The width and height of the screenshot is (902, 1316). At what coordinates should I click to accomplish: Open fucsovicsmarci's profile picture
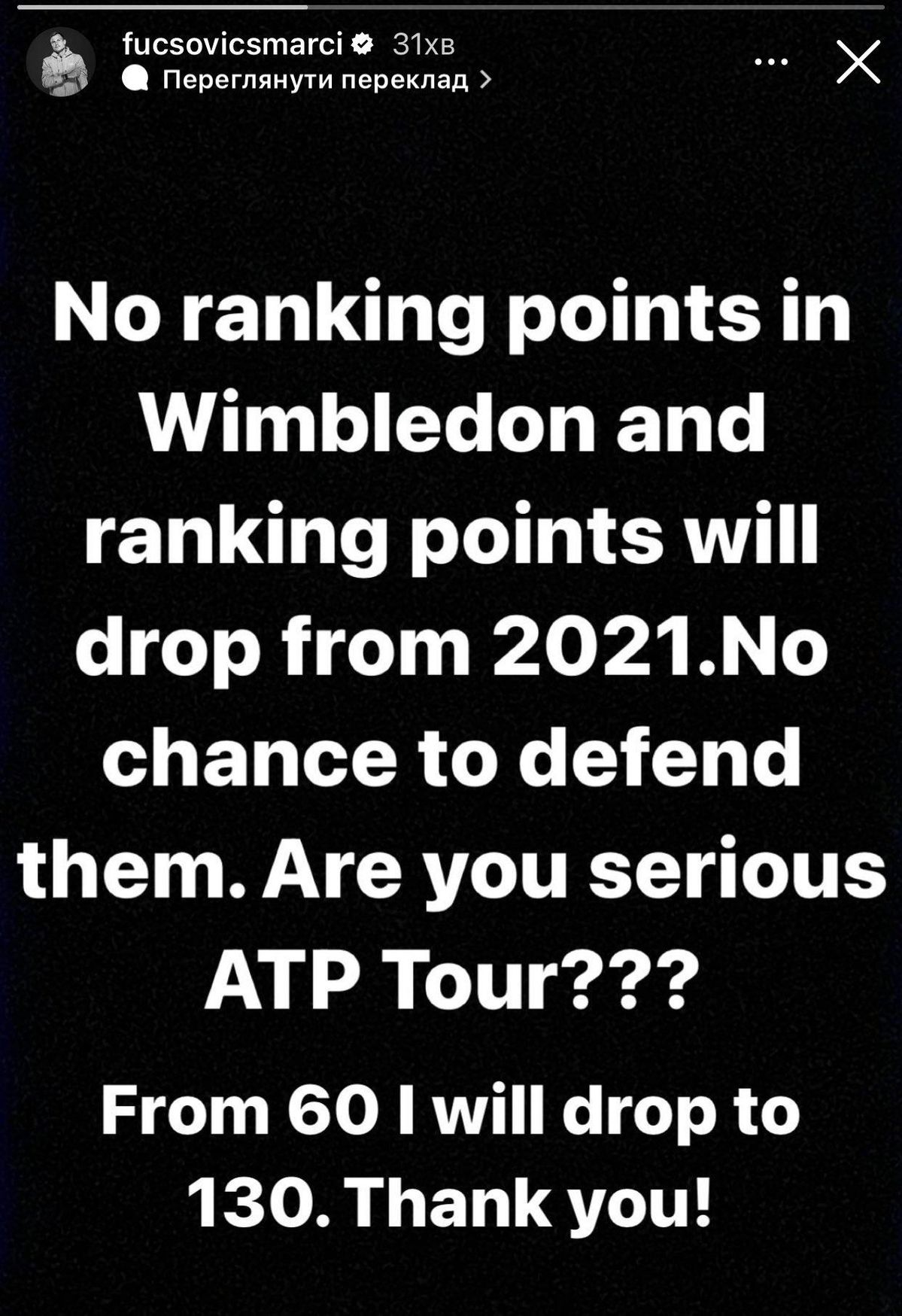coord(60,64)
